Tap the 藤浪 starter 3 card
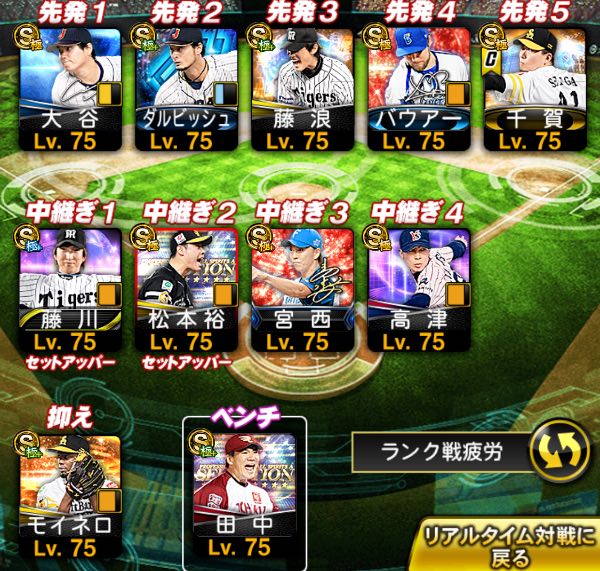600x571 pixels. click(302, 90)
